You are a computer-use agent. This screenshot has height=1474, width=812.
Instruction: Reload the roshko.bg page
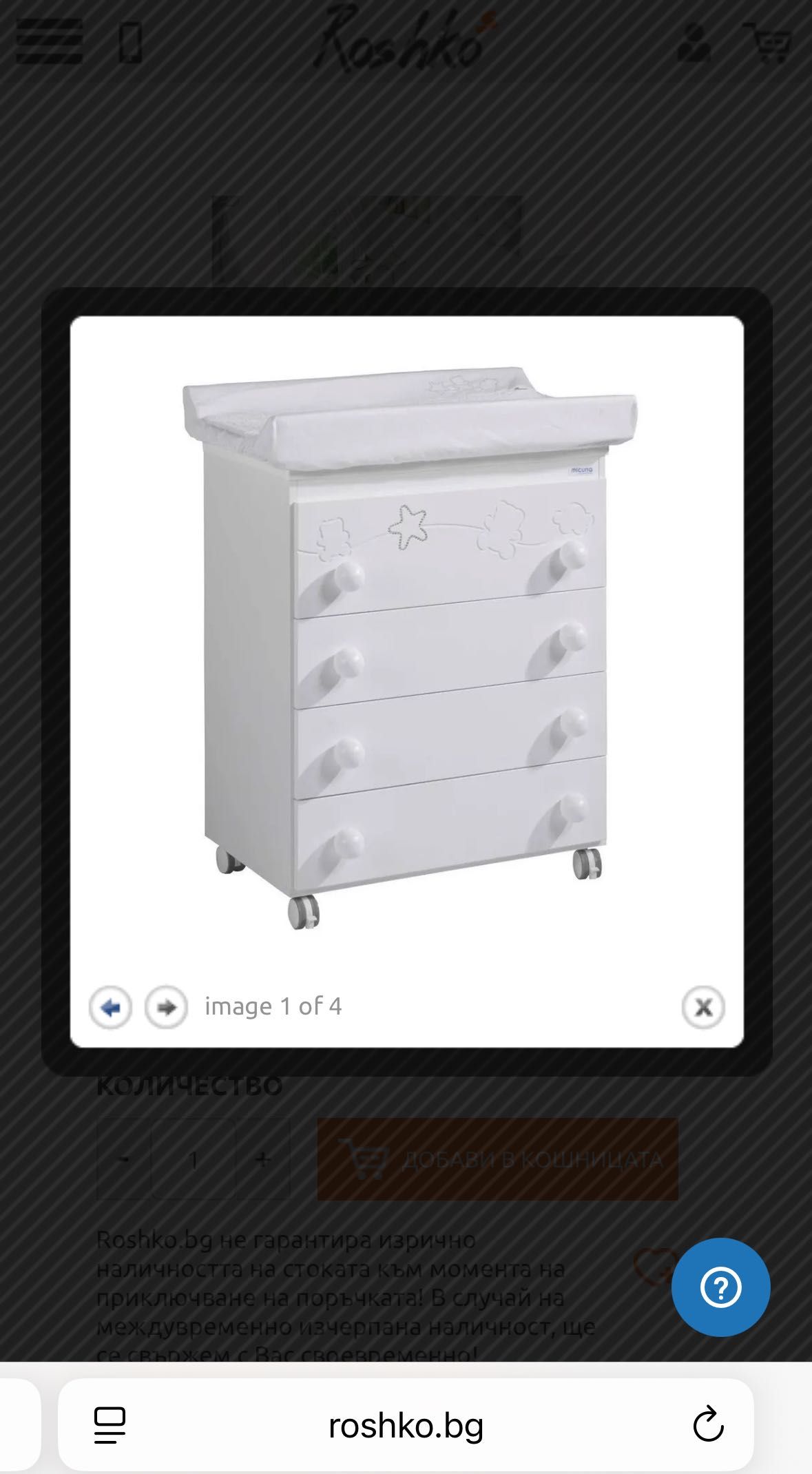point(707,1425)
